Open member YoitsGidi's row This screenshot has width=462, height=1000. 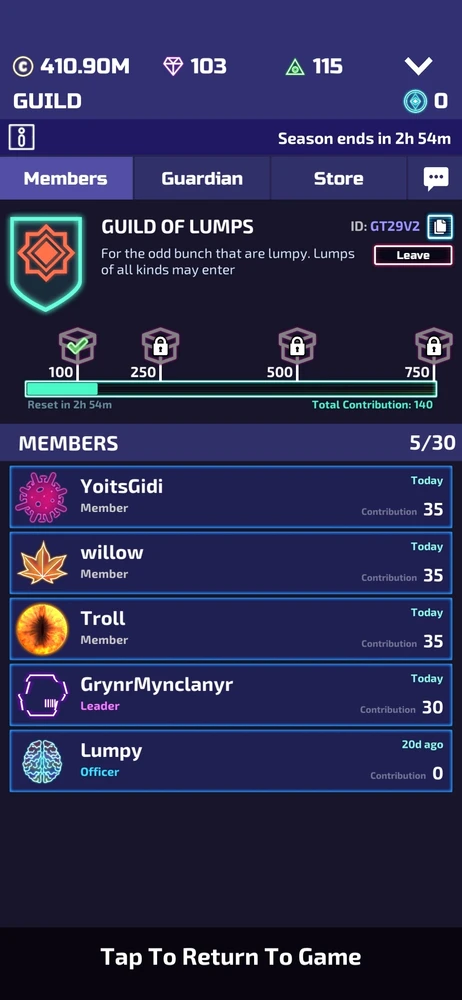[x=231, y=497]
